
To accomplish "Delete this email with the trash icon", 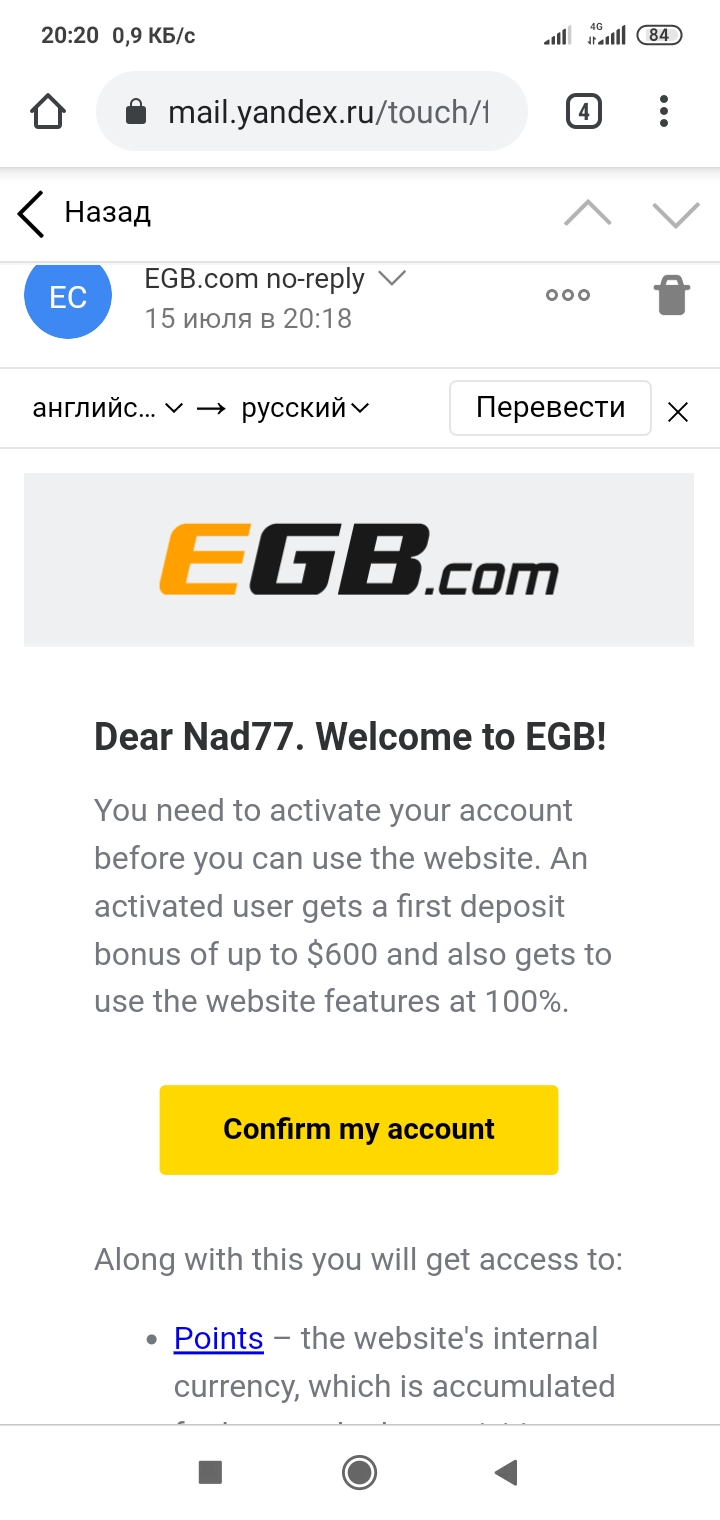I will click(x=672, y=296).
